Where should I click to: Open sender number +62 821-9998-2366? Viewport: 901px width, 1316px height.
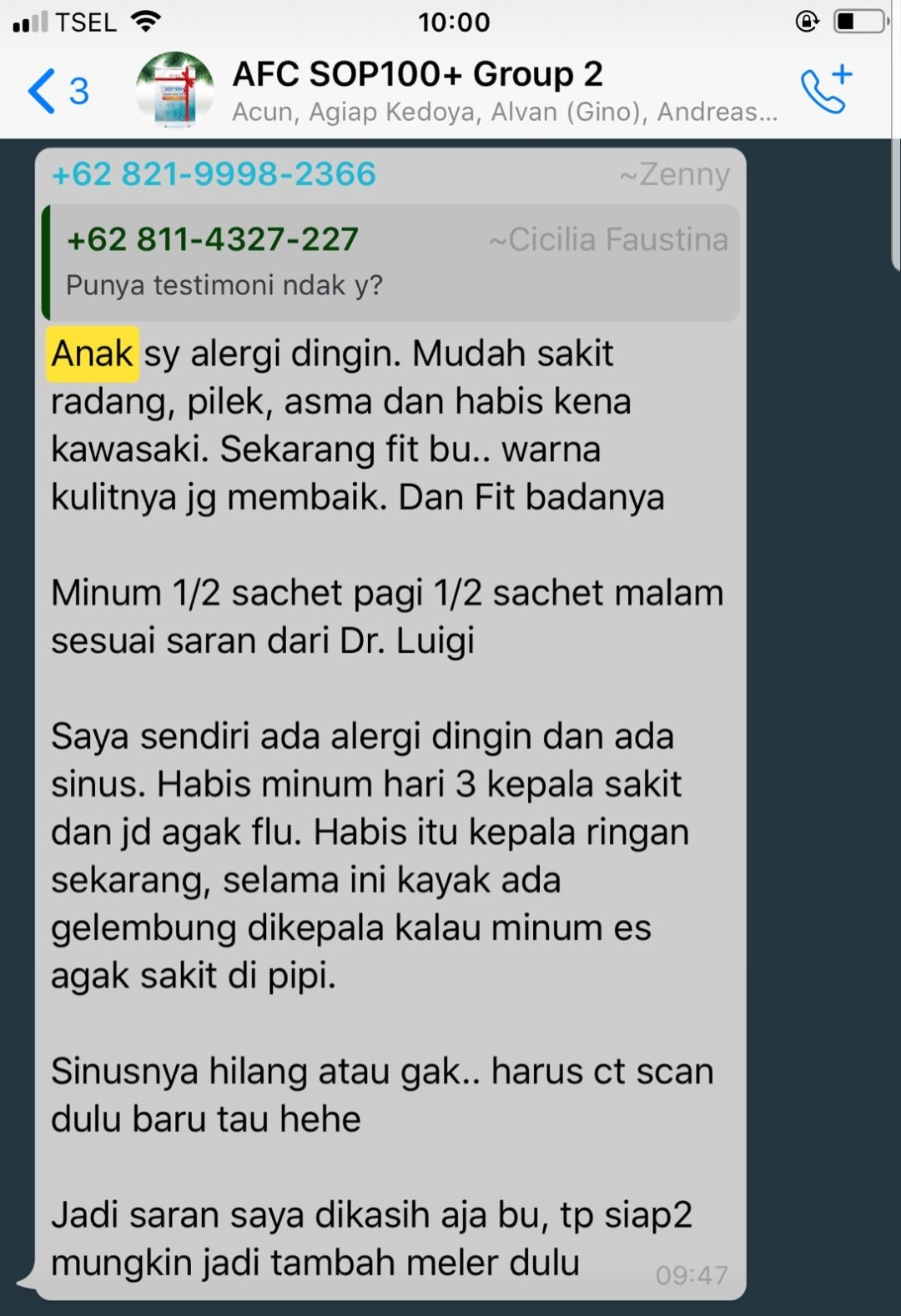pyautogui.click(x=214, y=174)
